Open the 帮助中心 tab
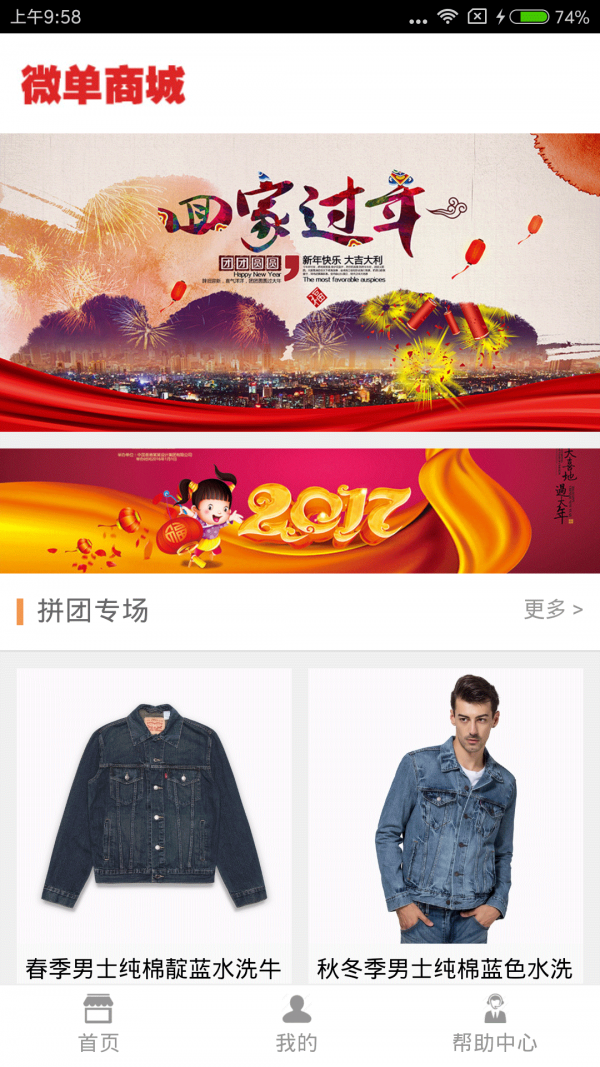 click(x=494, y=1024)
